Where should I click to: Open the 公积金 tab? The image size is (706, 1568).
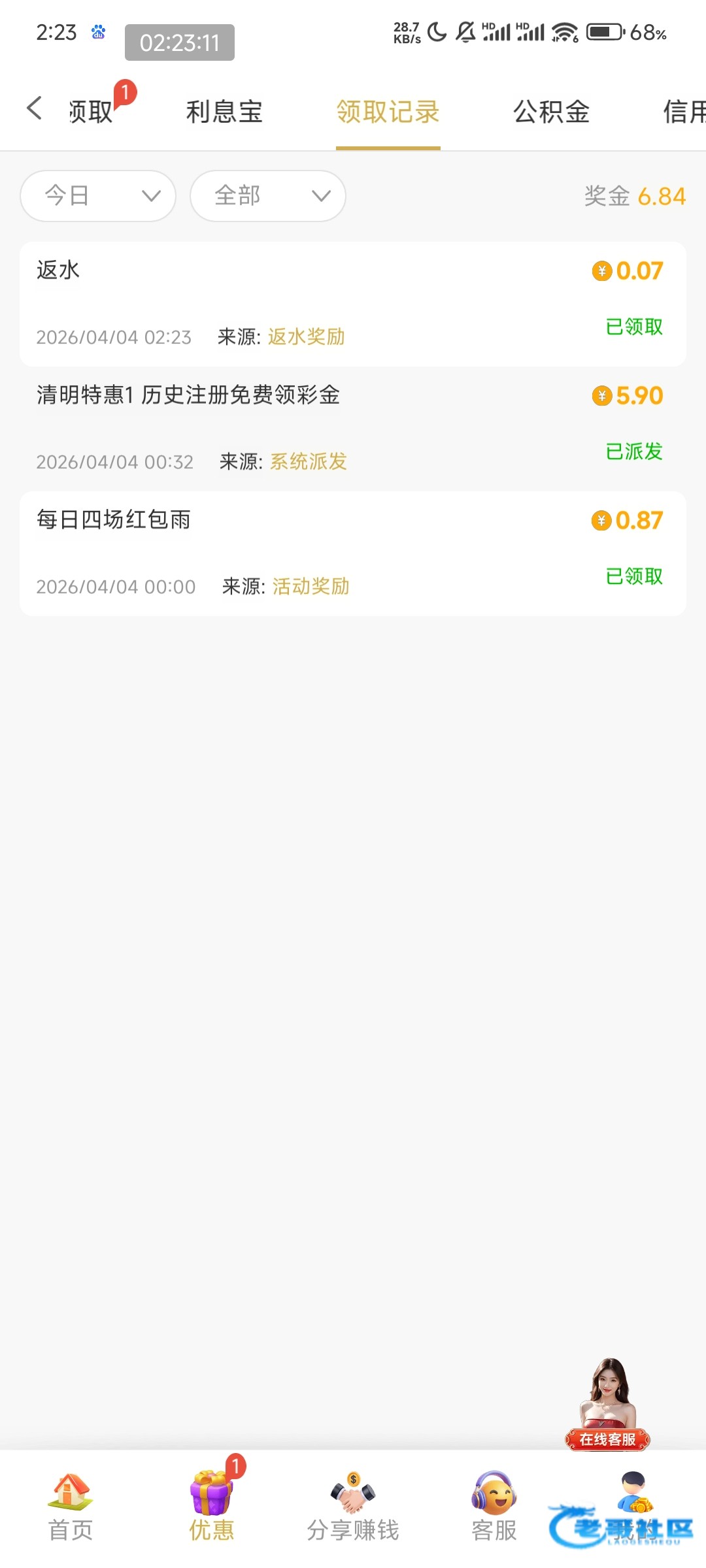pyautogui.click(x=551, y=112)
